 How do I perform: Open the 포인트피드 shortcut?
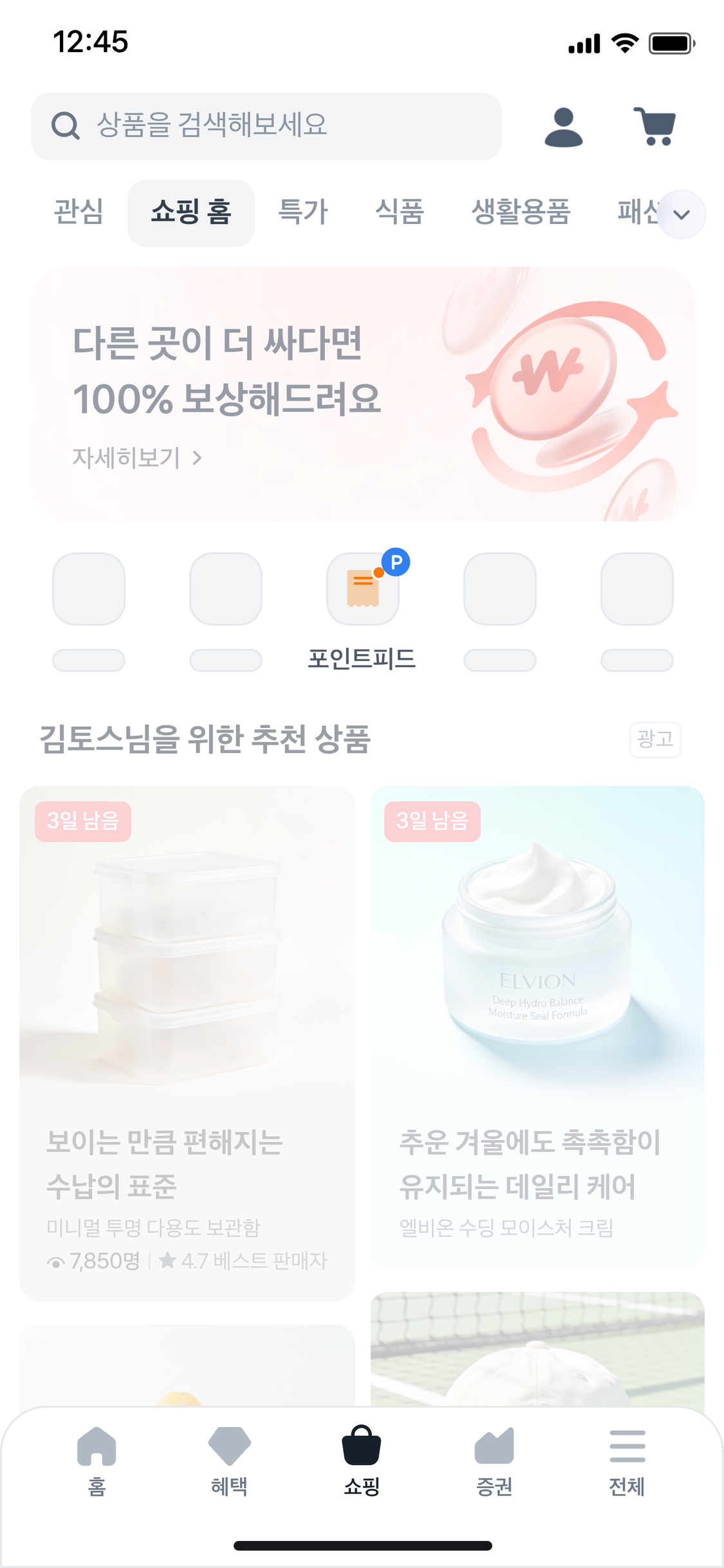pyautogui.click(x=362, y=608)
